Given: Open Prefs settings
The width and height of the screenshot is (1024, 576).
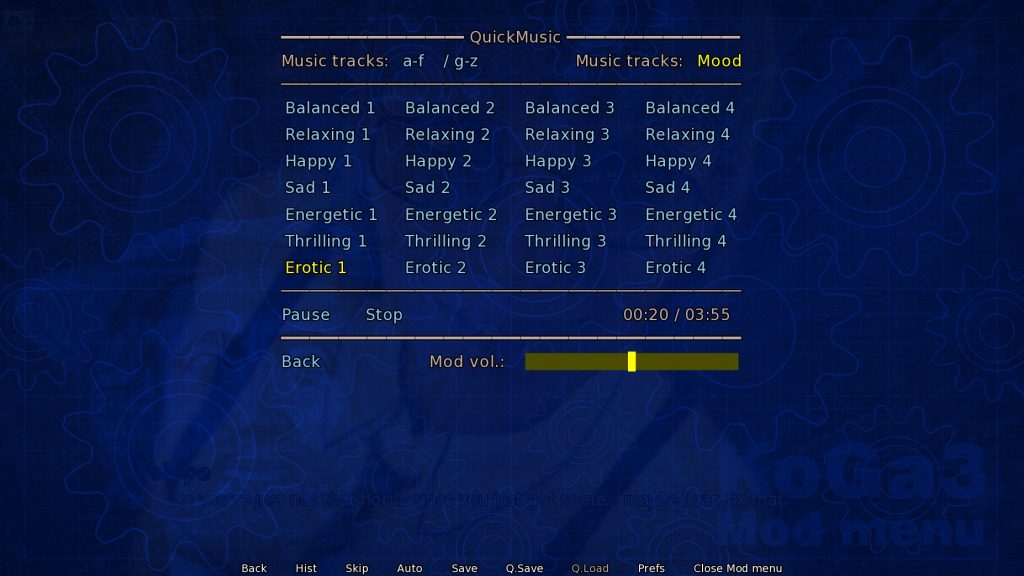Looking at the screenshot, I should 651,568.
